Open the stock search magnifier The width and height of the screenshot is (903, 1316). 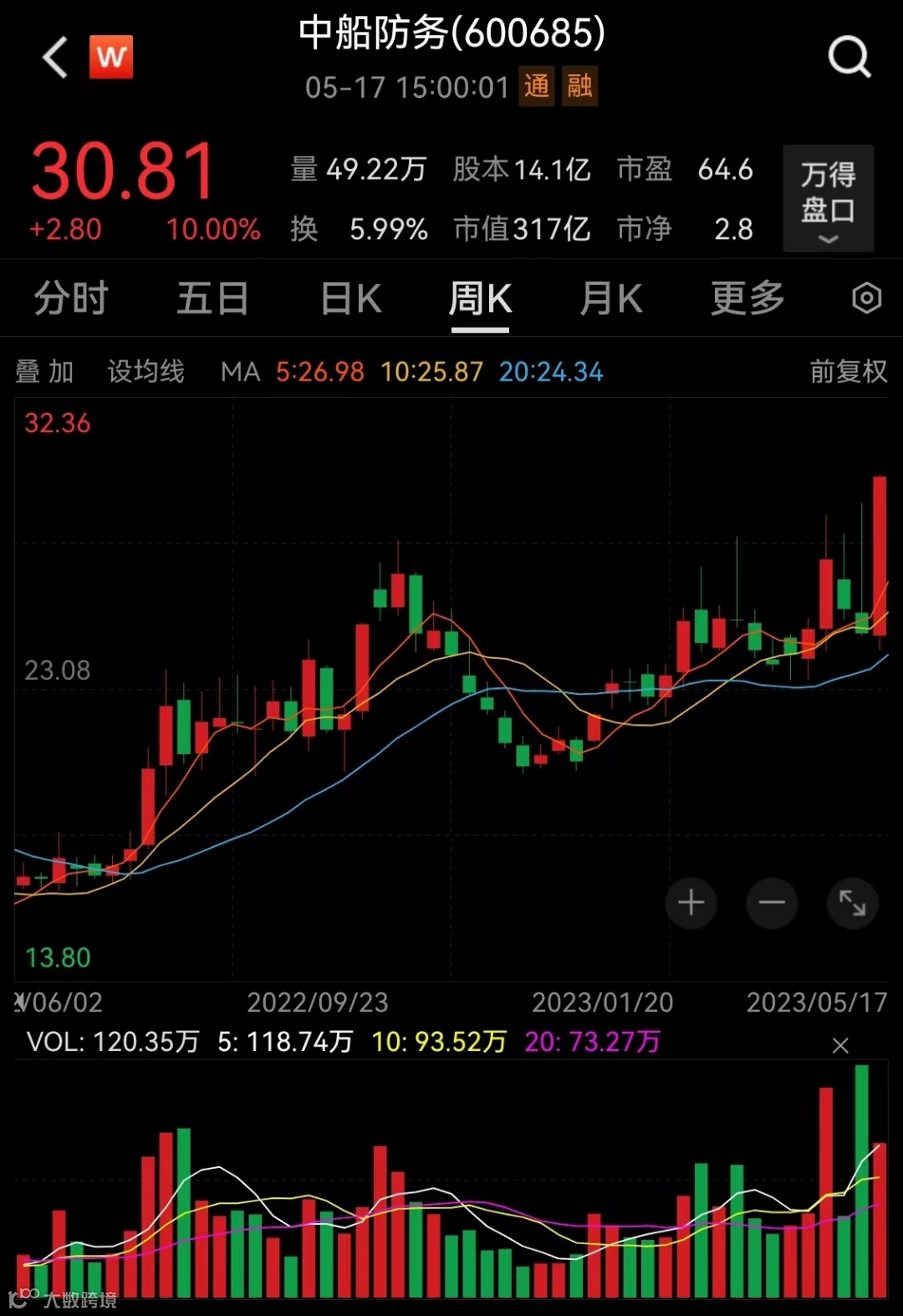click(849, 58)
